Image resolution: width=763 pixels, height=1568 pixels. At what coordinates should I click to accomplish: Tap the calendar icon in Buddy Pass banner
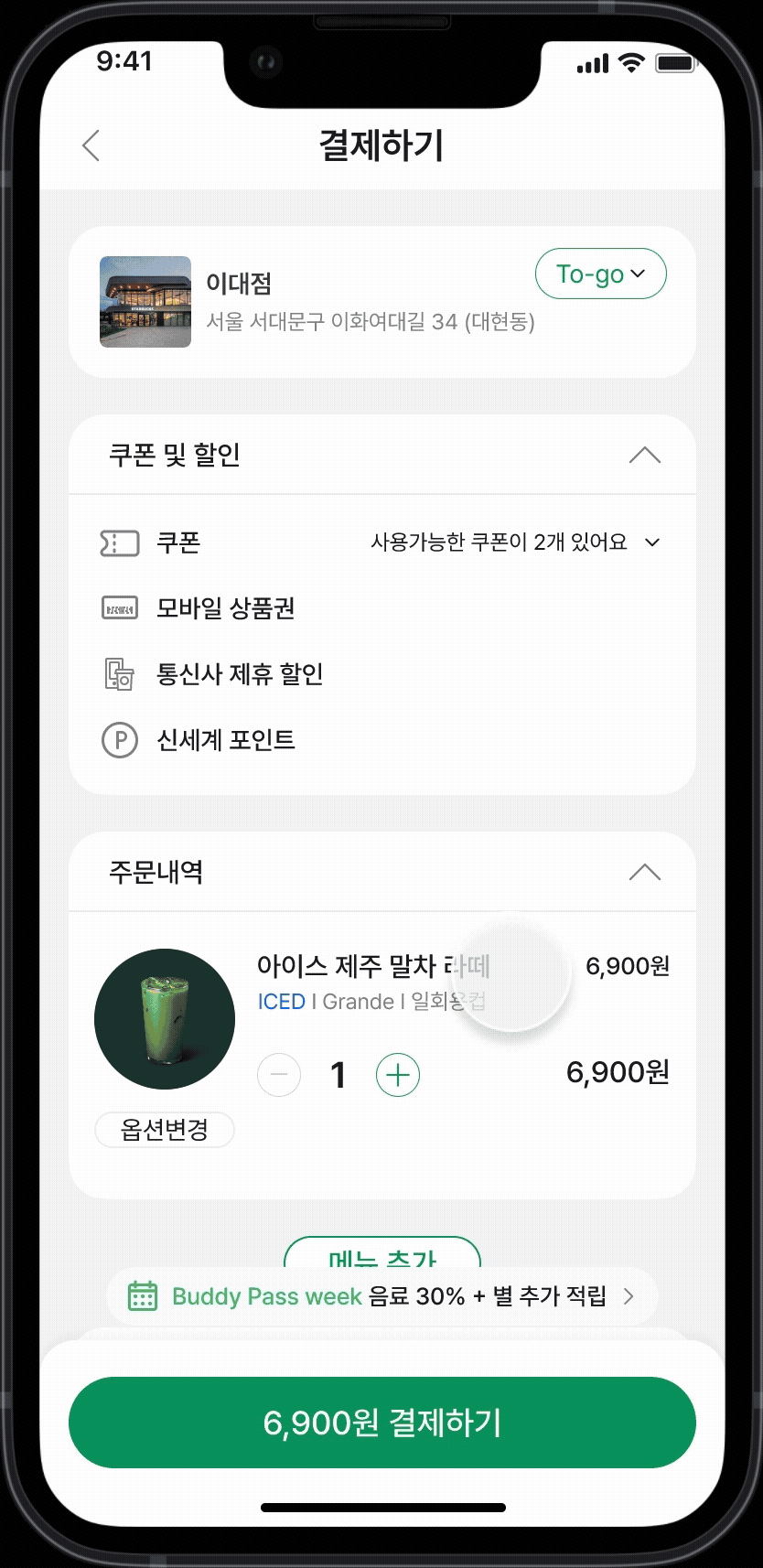[x=144, y=1295]
